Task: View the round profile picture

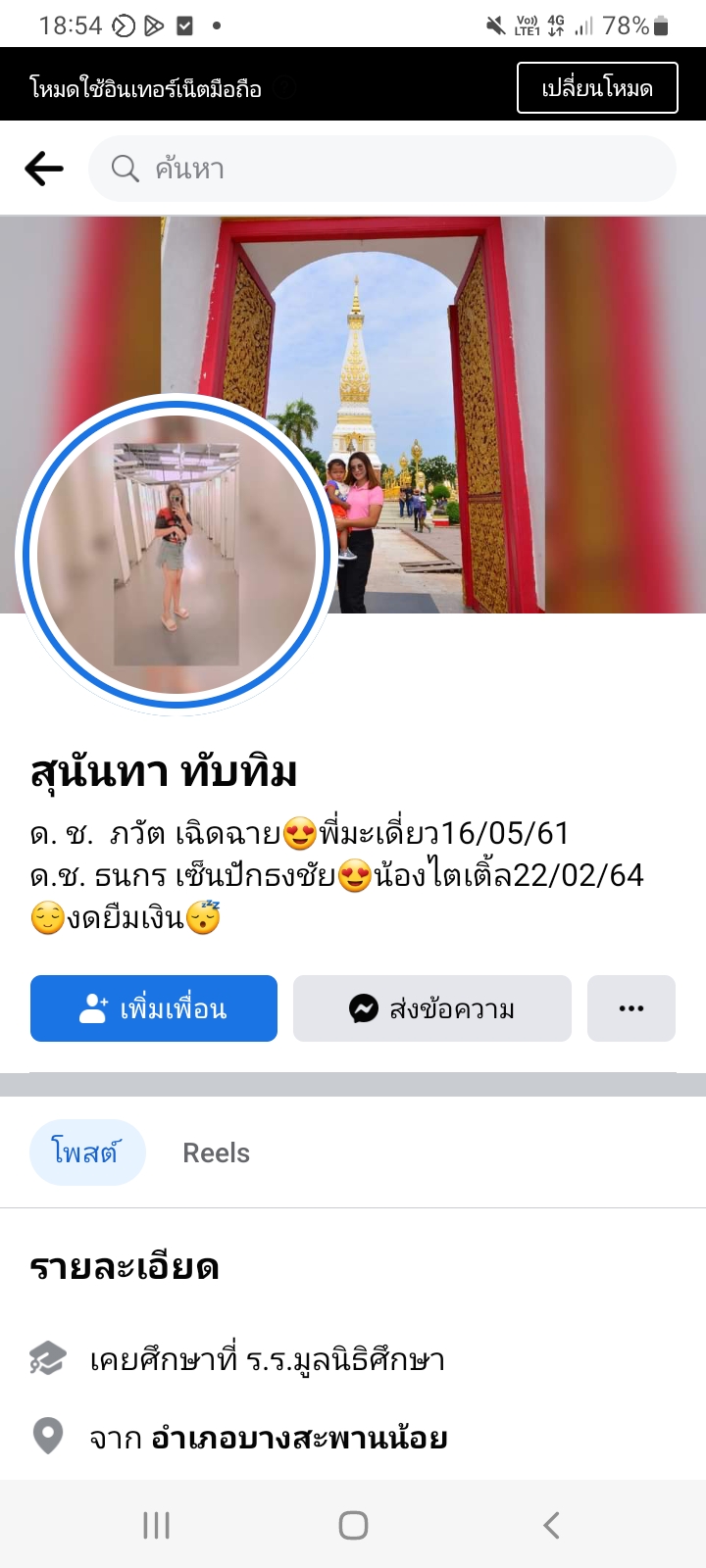Action: (176, 554)
